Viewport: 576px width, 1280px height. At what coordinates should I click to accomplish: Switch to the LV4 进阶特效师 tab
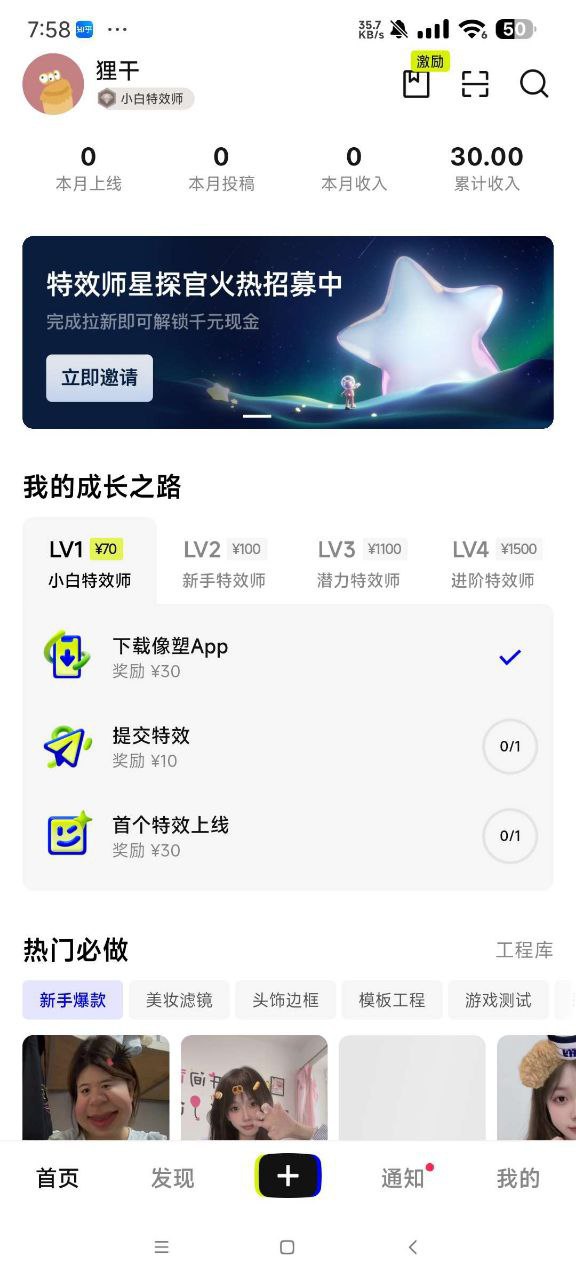[x=493, y=563]
